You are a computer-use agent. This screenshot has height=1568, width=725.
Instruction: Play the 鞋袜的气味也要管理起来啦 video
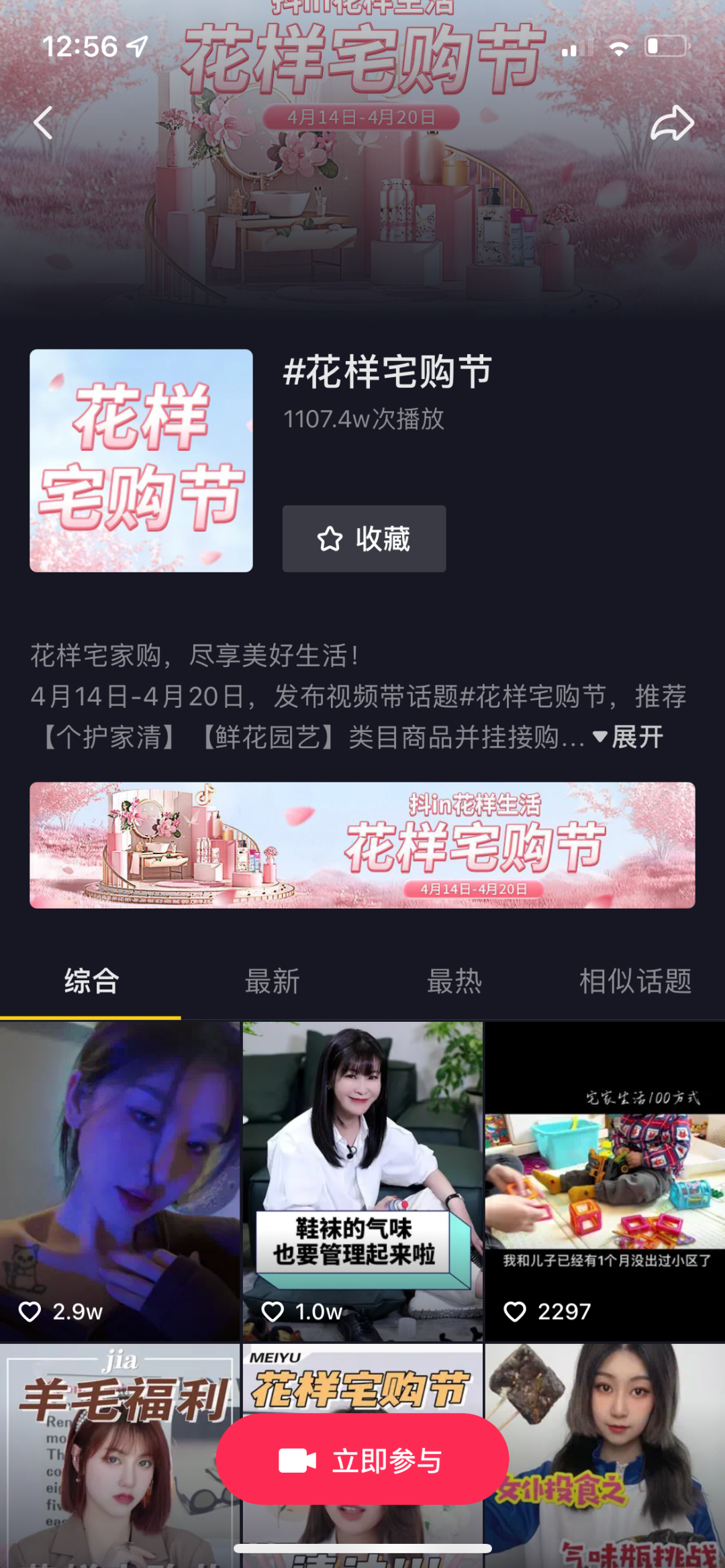click(x=362, y=1181)
